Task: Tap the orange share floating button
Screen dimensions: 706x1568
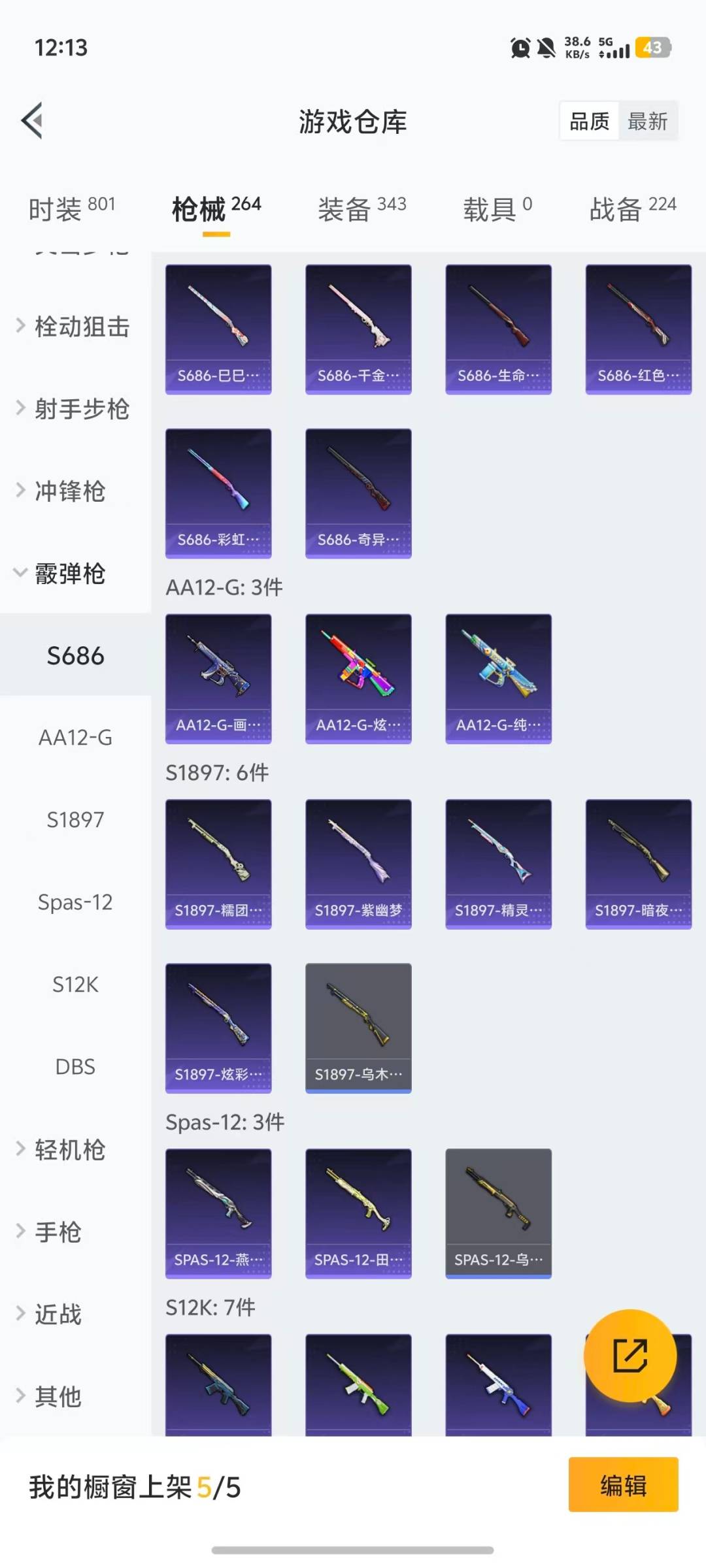Action: pyautogui.click(x=630, y=1356)
